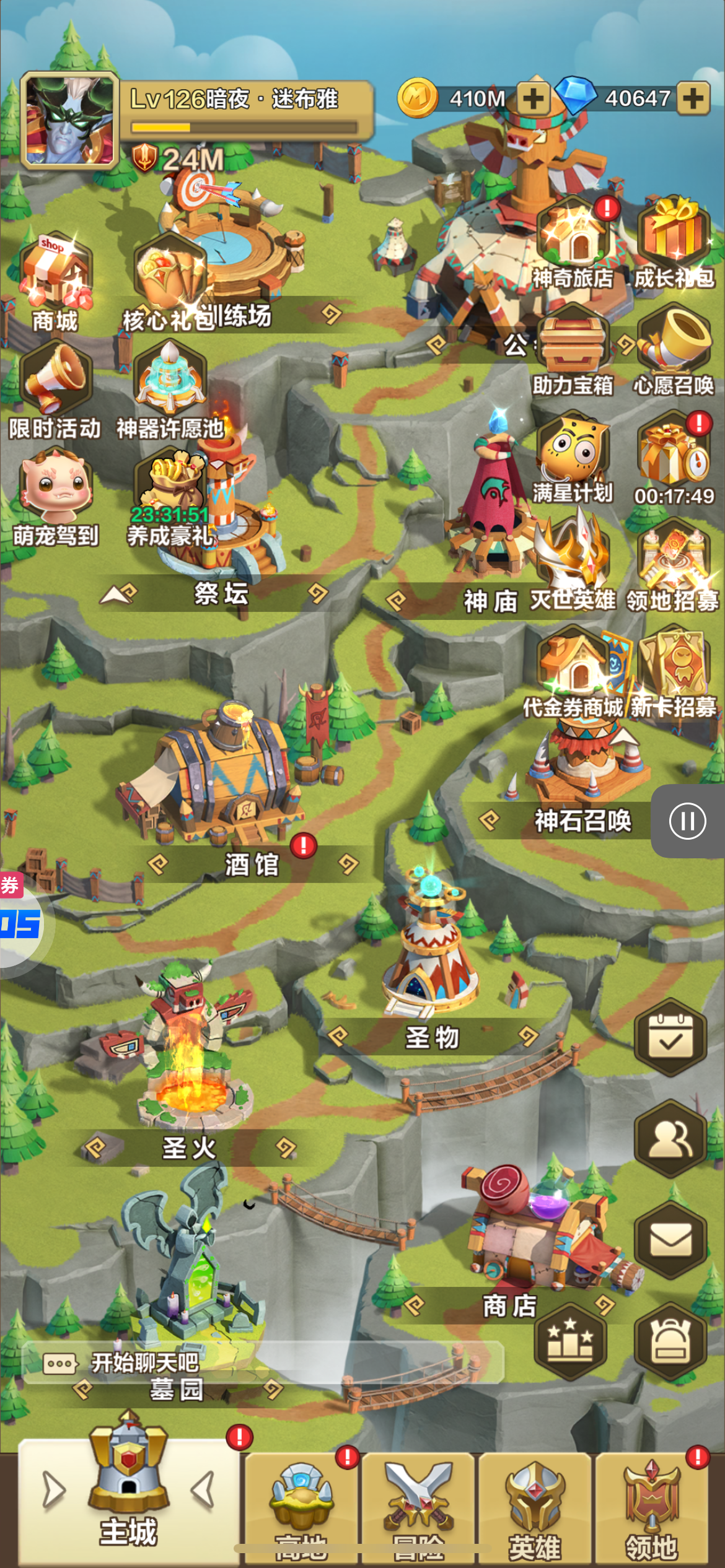The image size is (725, 1568).
Task: Open the friends icon
Action: 670,1139
